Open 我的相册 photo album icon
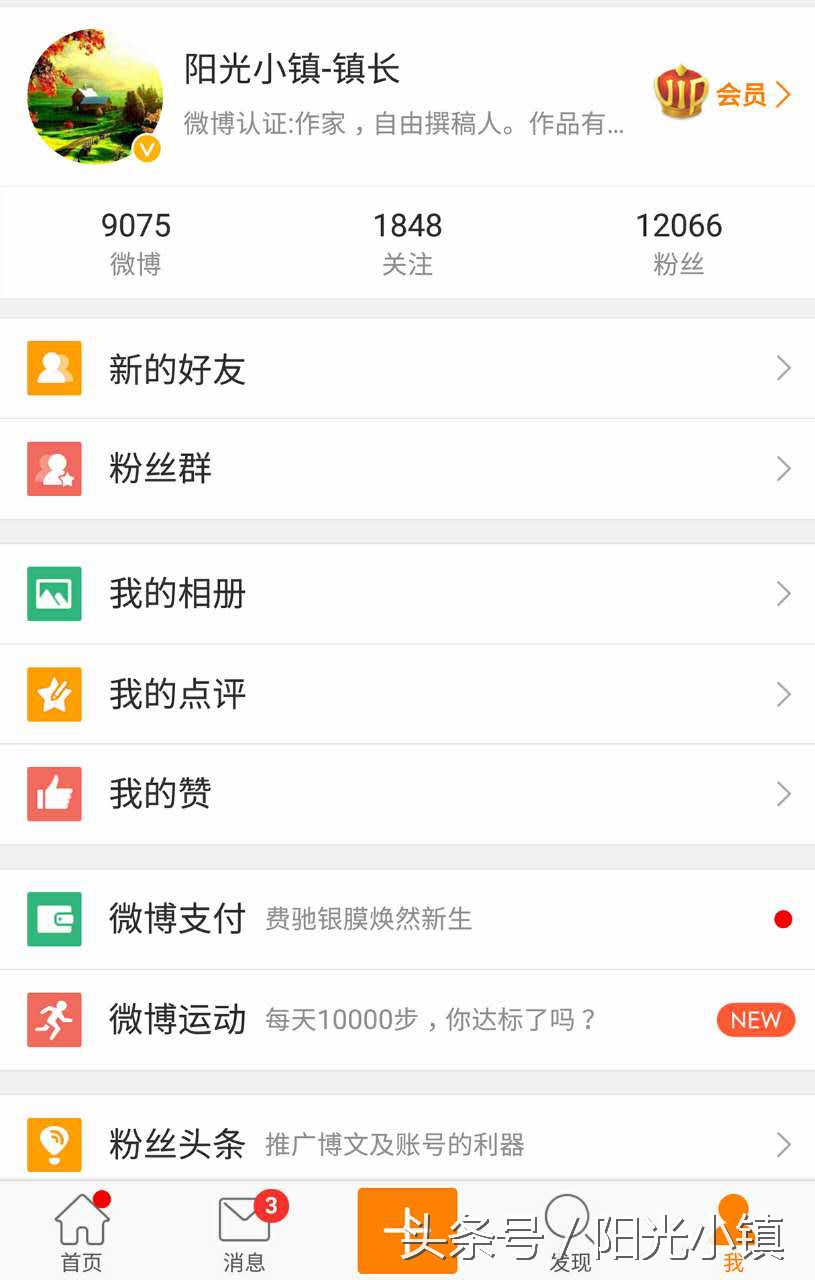This screenshot has width=815, height=1280. click(54, 593)
